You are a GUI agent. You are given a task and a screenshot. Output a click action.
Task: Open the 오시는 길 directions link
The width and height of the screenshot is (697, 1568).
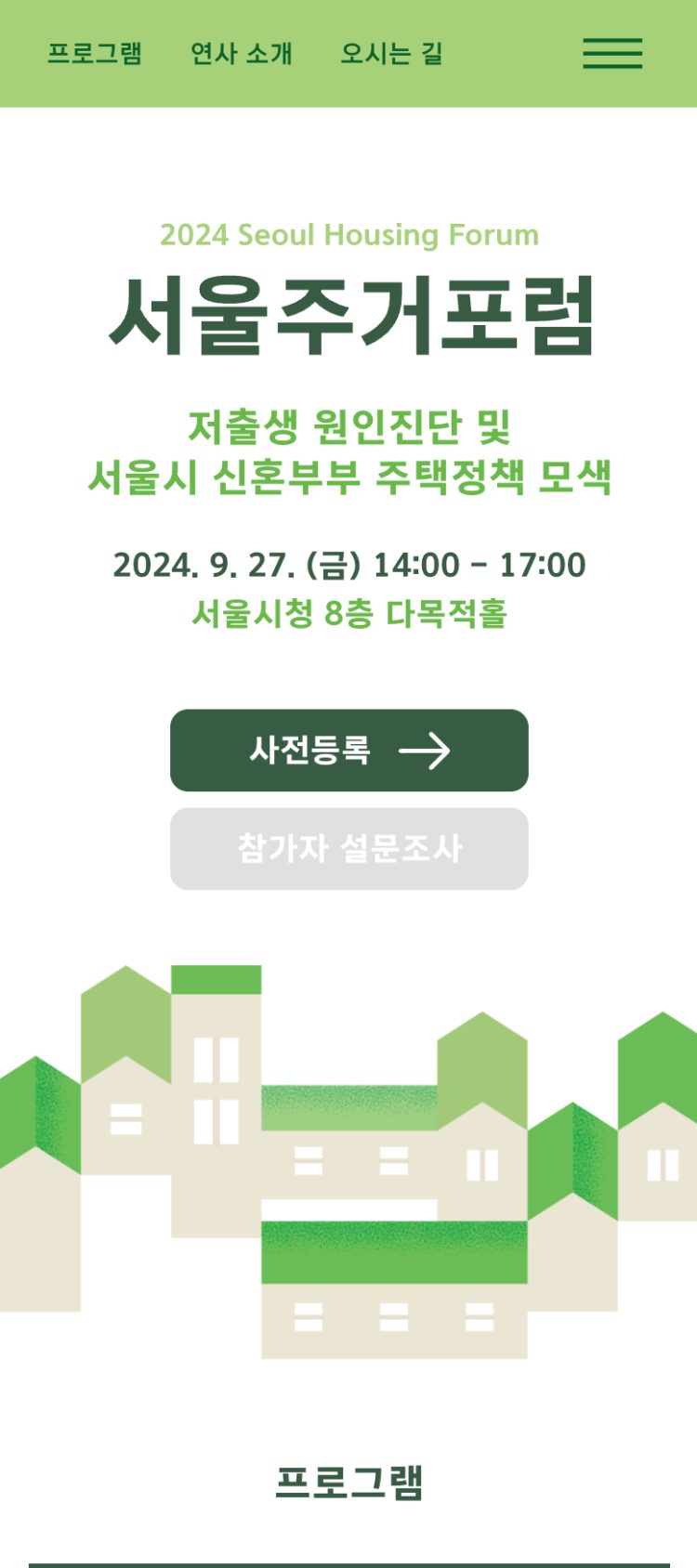(391, 54)
